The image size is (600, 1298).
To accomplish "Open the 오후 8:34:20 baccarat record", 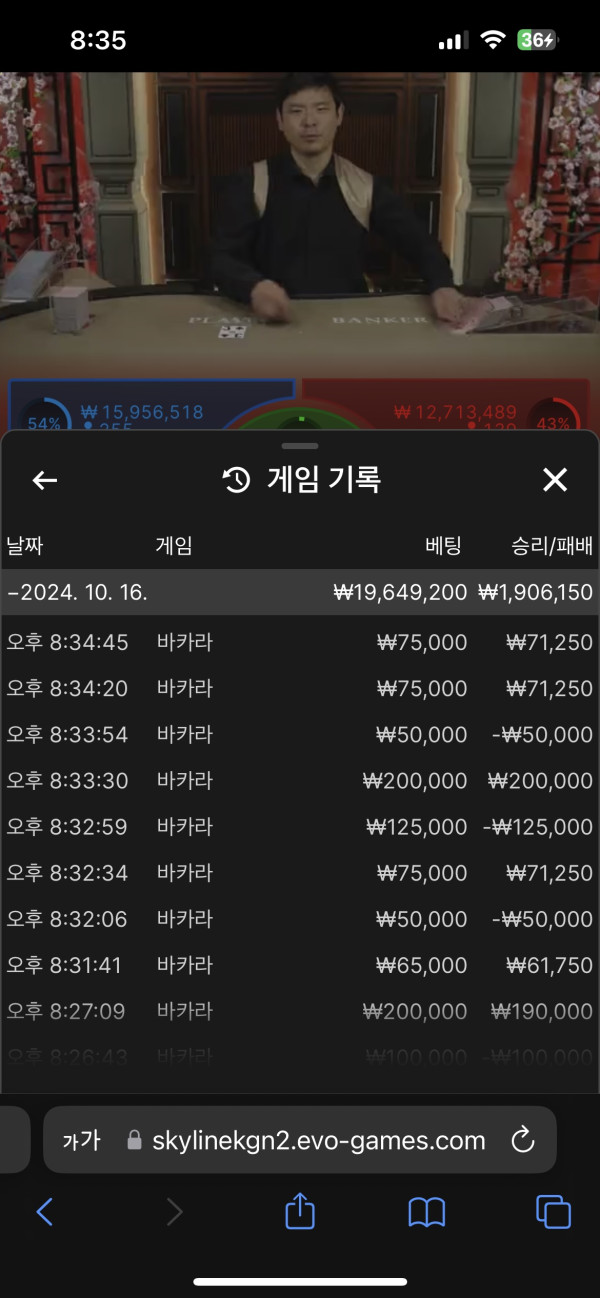I will [x=300, y=688].
